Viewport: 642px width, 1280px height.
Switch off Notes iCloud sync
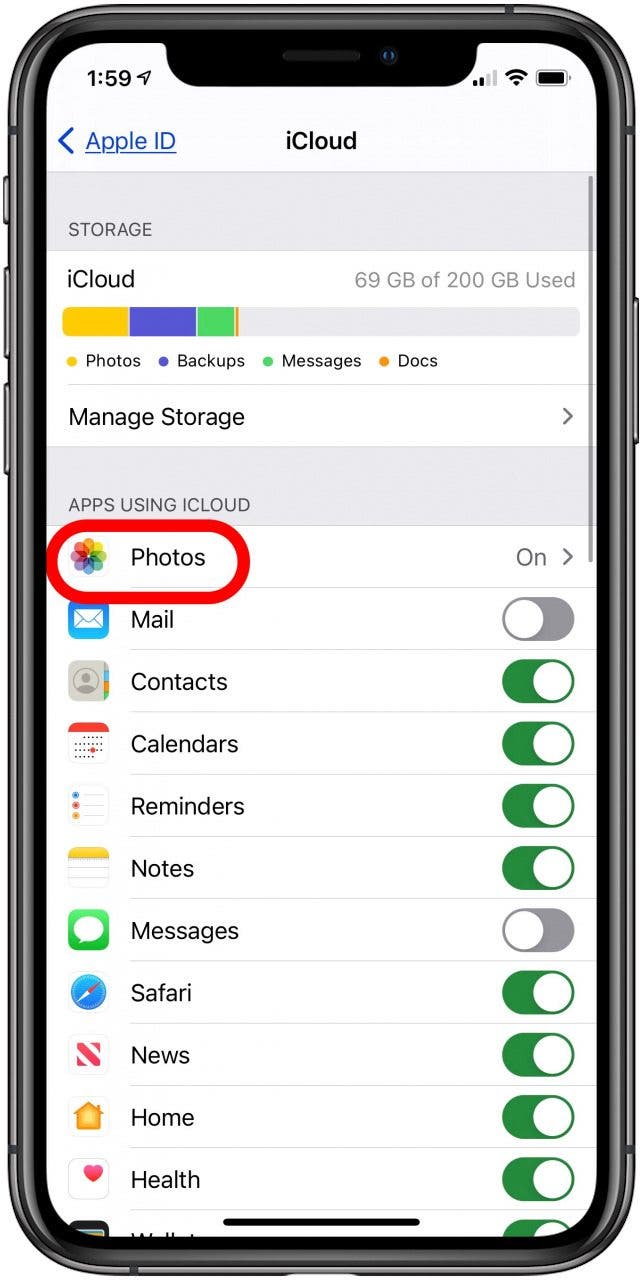(538, 868)
